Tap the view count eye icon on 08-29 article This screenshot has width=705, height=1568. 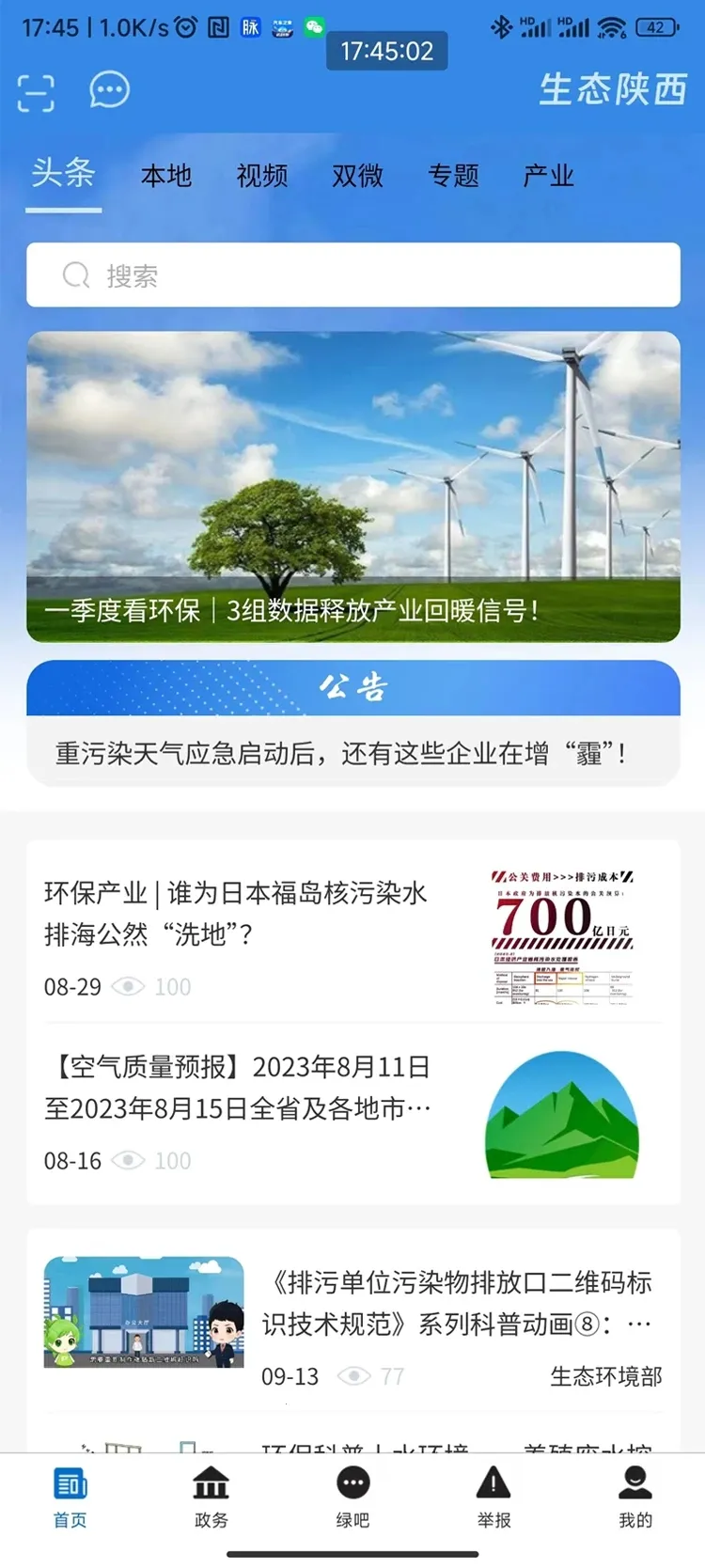pyautogui.click(x=129, y=987)
